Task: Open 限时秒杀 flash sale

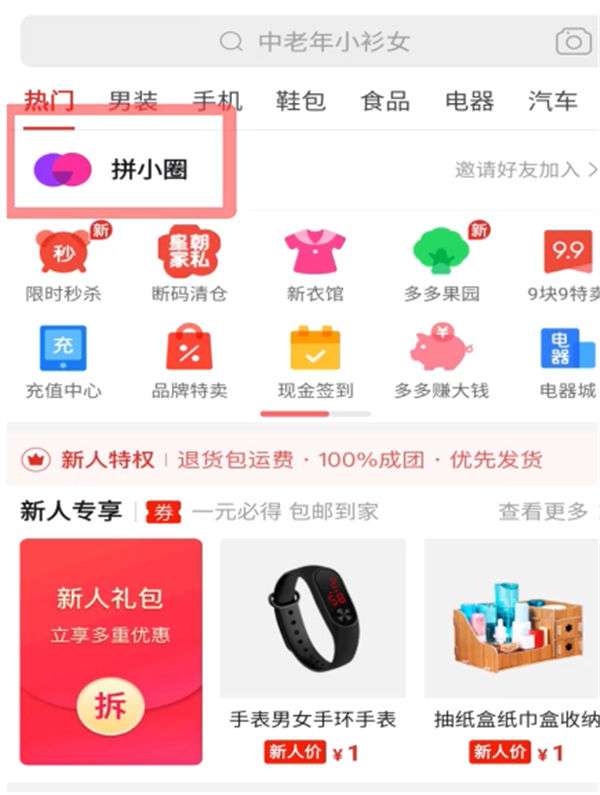Action: point(63,262)
